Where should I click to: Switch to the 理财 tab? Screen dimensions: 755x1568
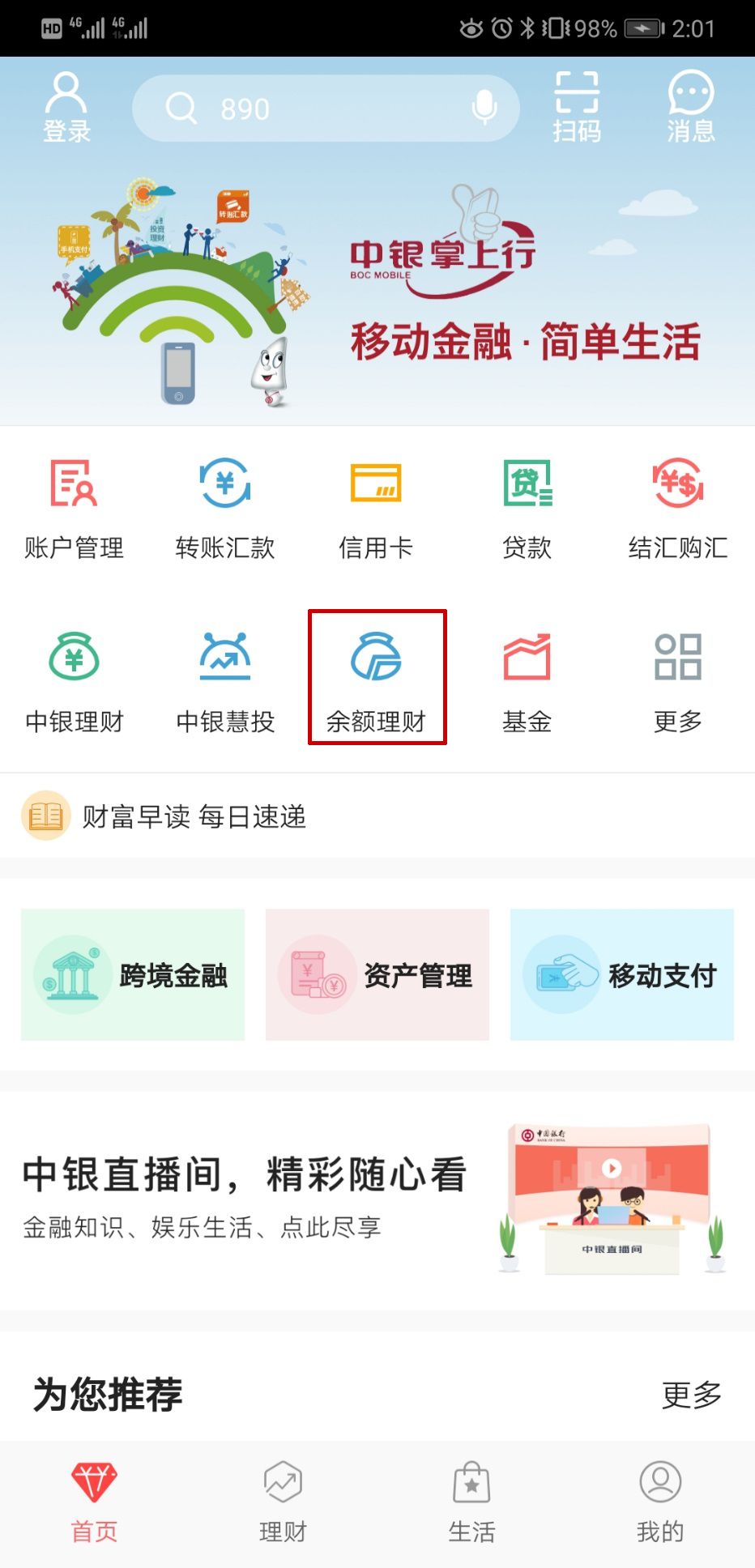click(x=282, y=1502)
